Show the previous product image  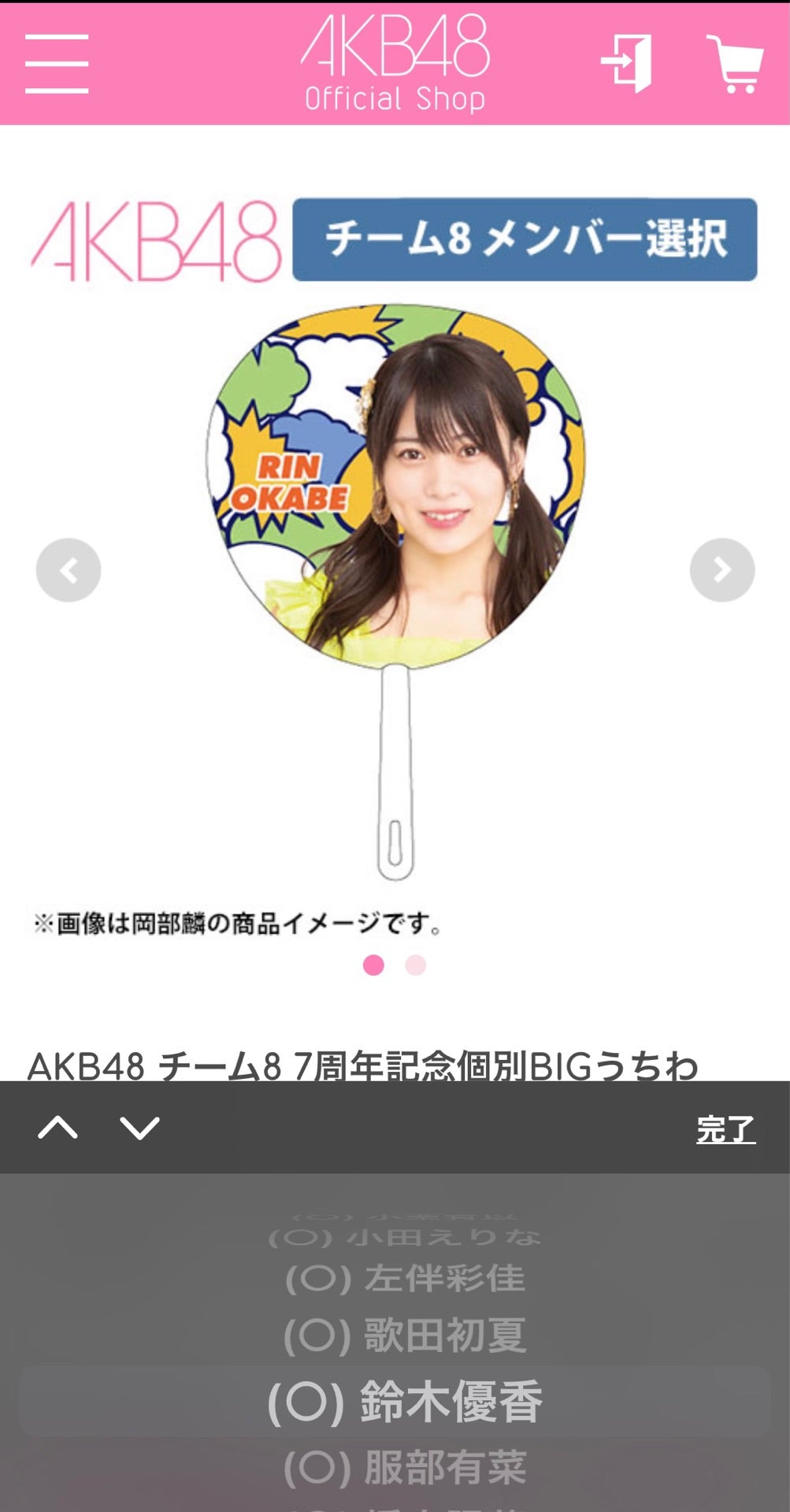(69, 569)
